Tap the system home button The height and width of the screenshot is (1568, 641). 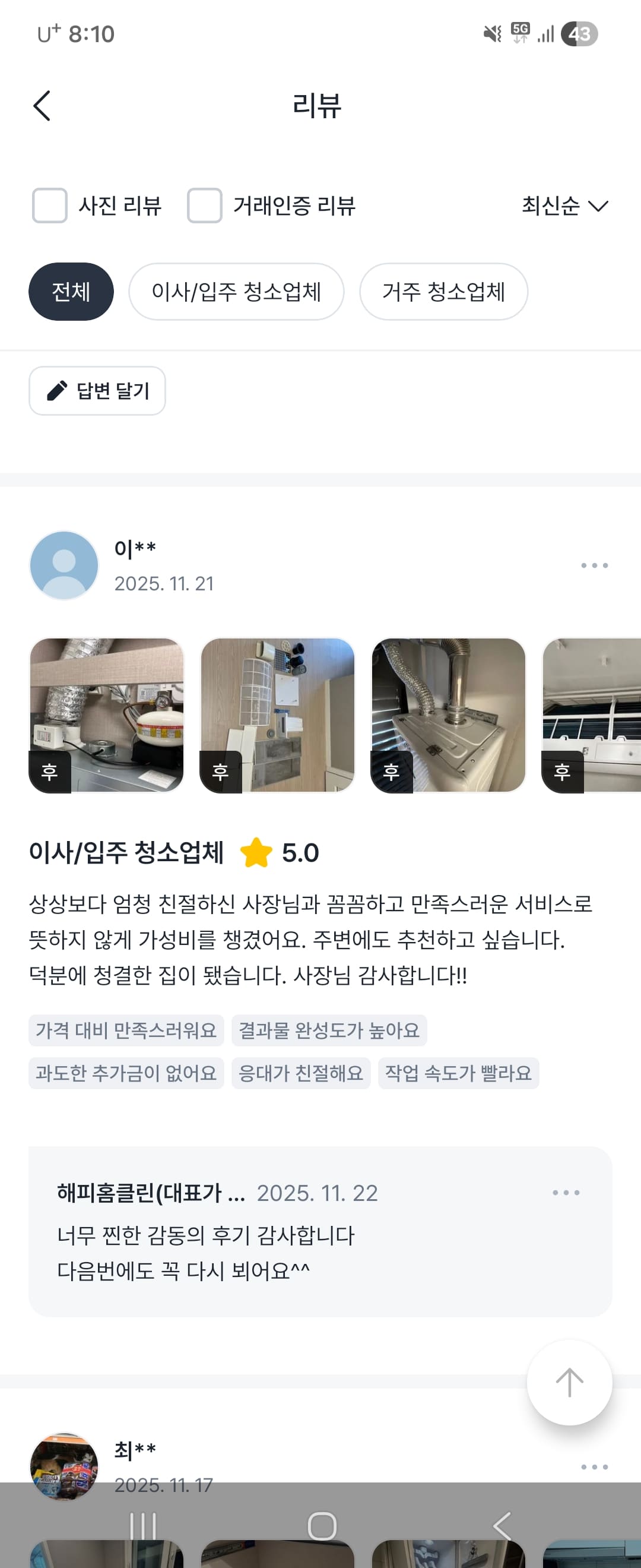(x=322, y=1526)
